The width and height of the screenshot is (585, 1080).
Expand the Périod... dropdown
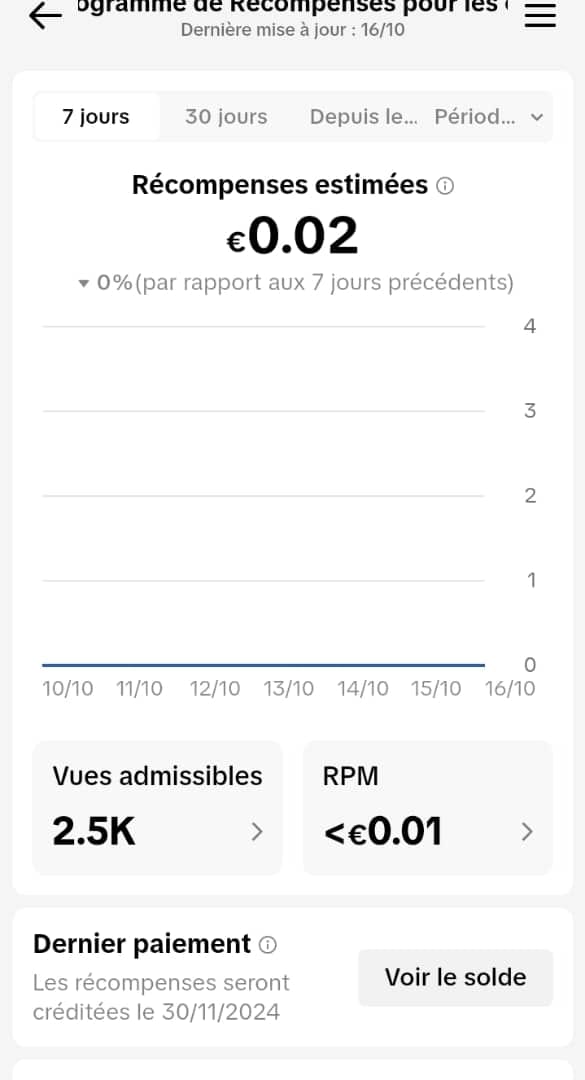point(489,116)
